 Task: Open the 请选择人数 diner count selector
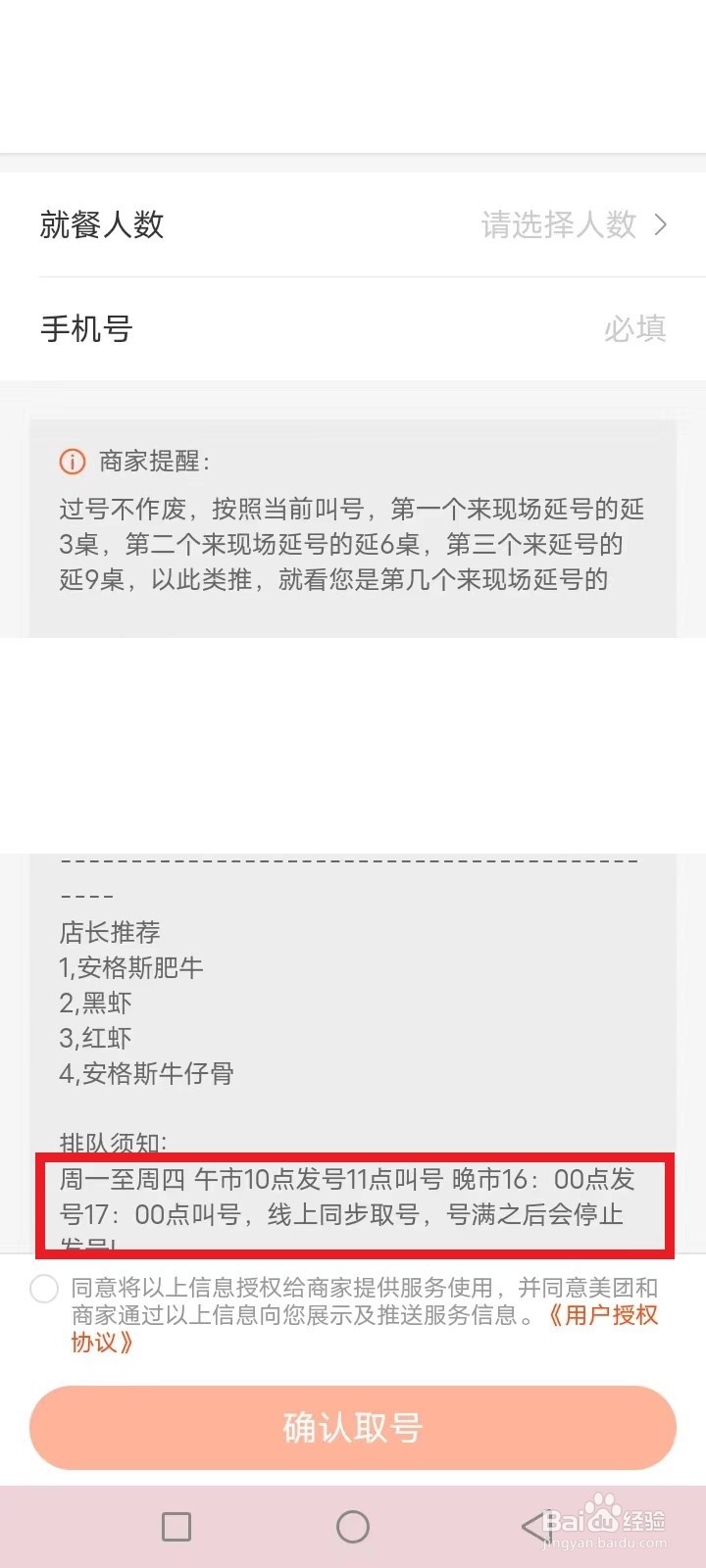coord(559,225)
